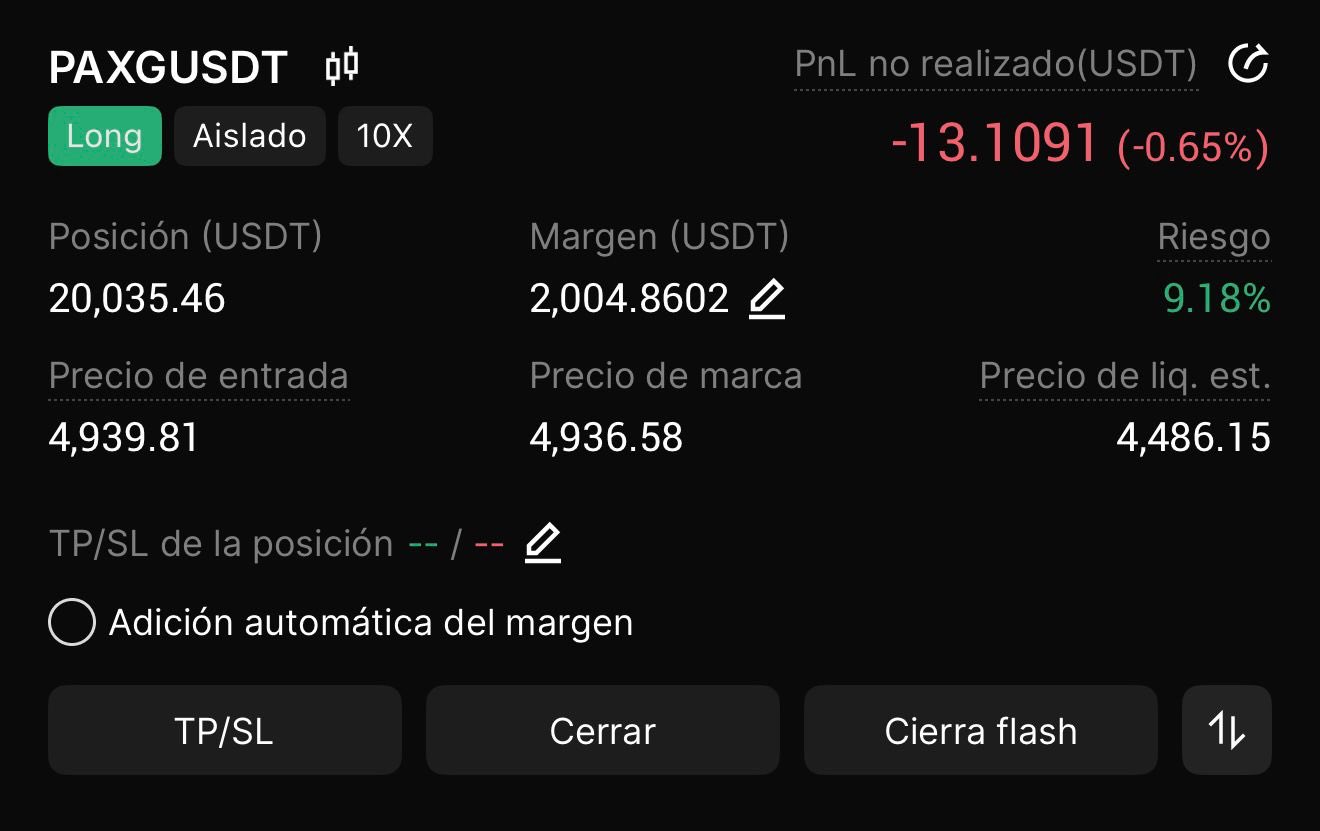Open the TP/SL button

(224, 730)
